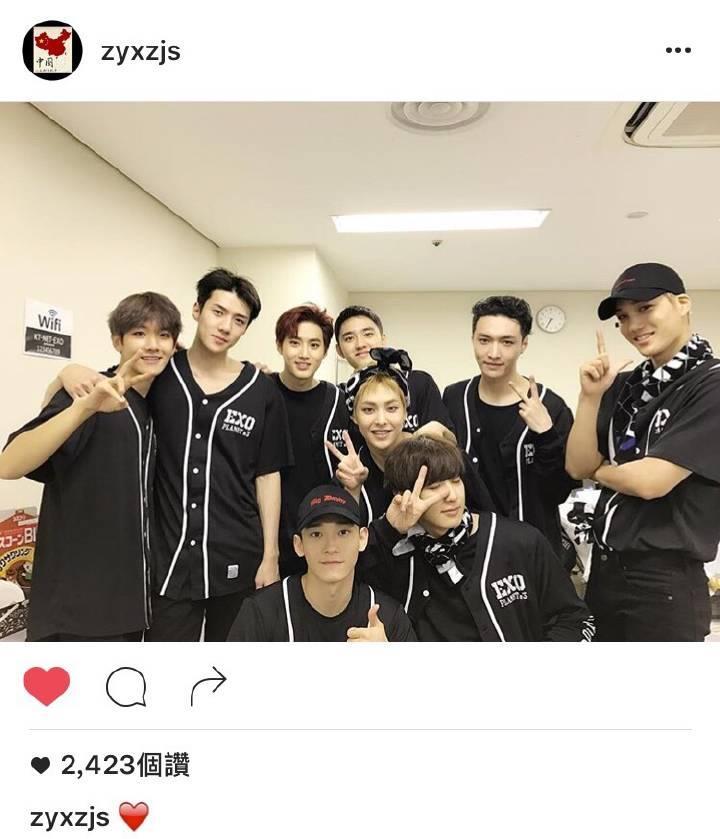Share the post with arrow icon

(208, 686)
